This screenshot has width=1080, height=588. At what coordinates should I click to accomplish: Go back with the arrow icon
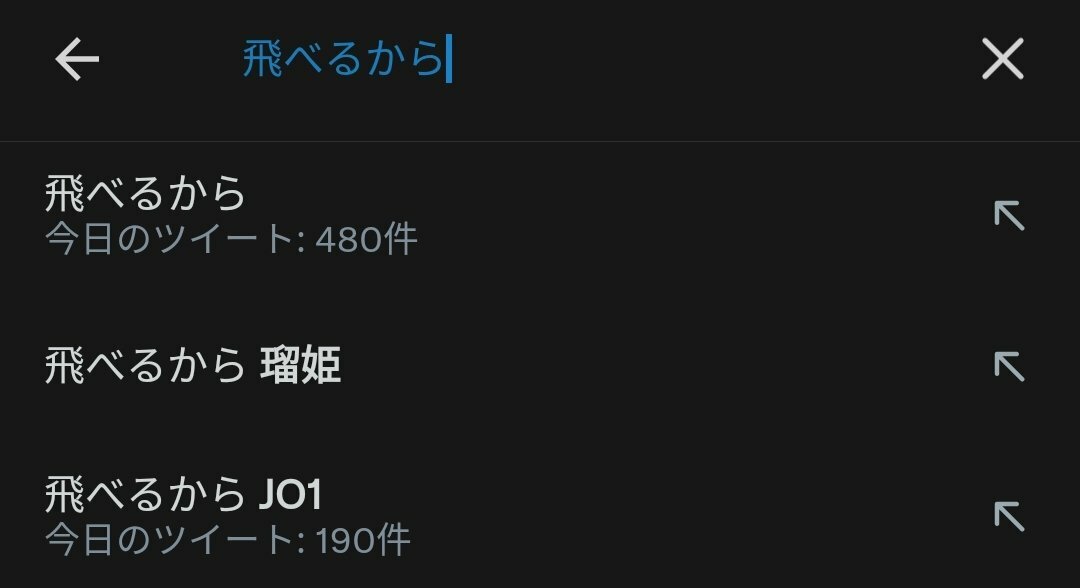(77, 60)
